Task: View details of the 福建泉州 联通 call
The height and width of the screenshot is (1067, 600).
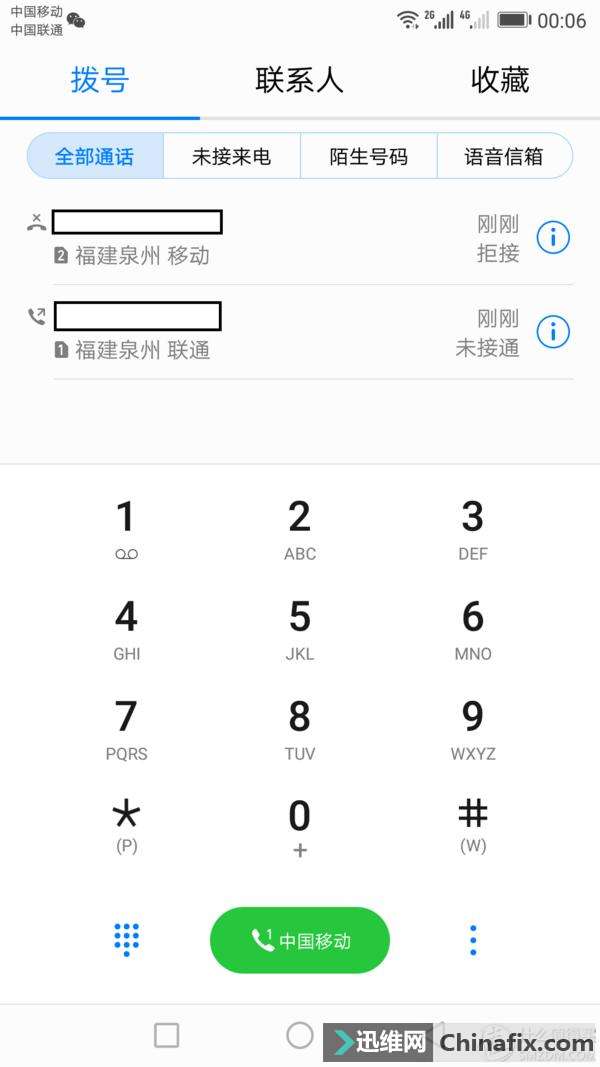Action: pyautogui.click(x=553, y=331)
